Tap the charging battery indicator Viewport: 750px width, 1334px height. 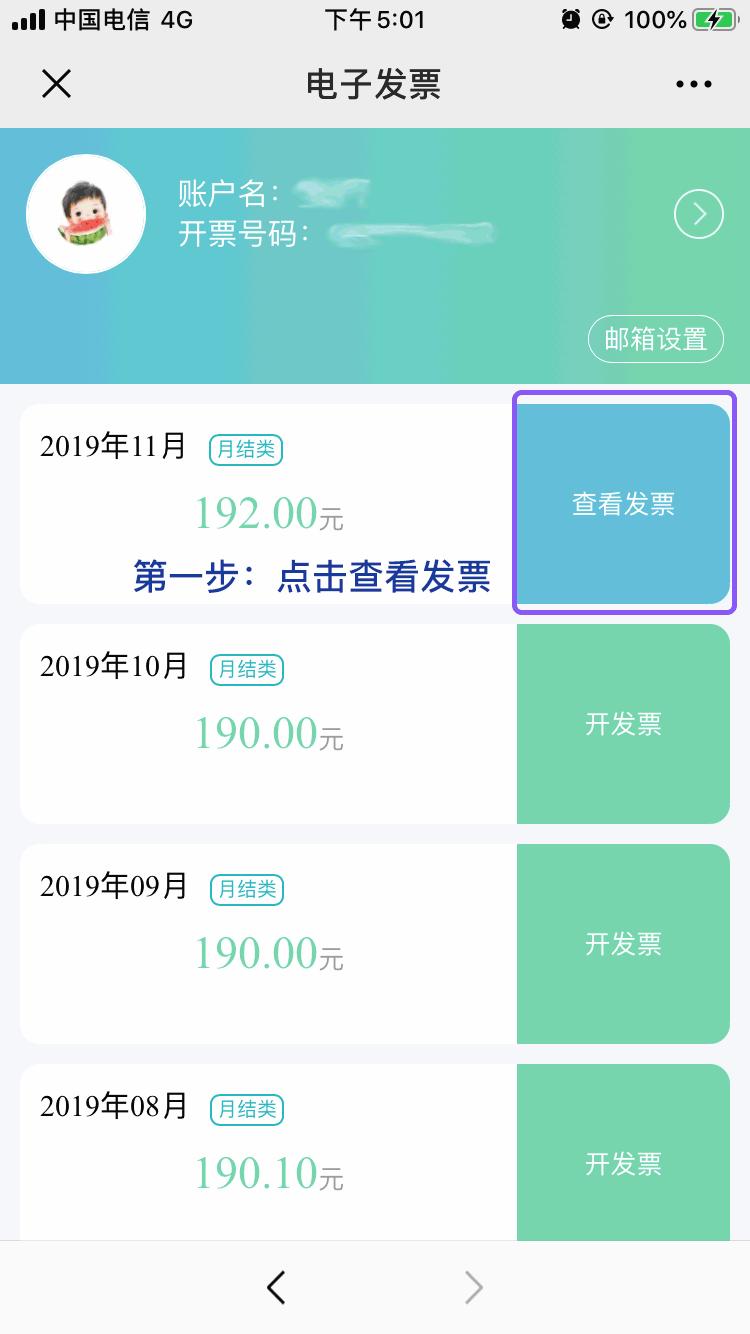[x=710, y=17]
